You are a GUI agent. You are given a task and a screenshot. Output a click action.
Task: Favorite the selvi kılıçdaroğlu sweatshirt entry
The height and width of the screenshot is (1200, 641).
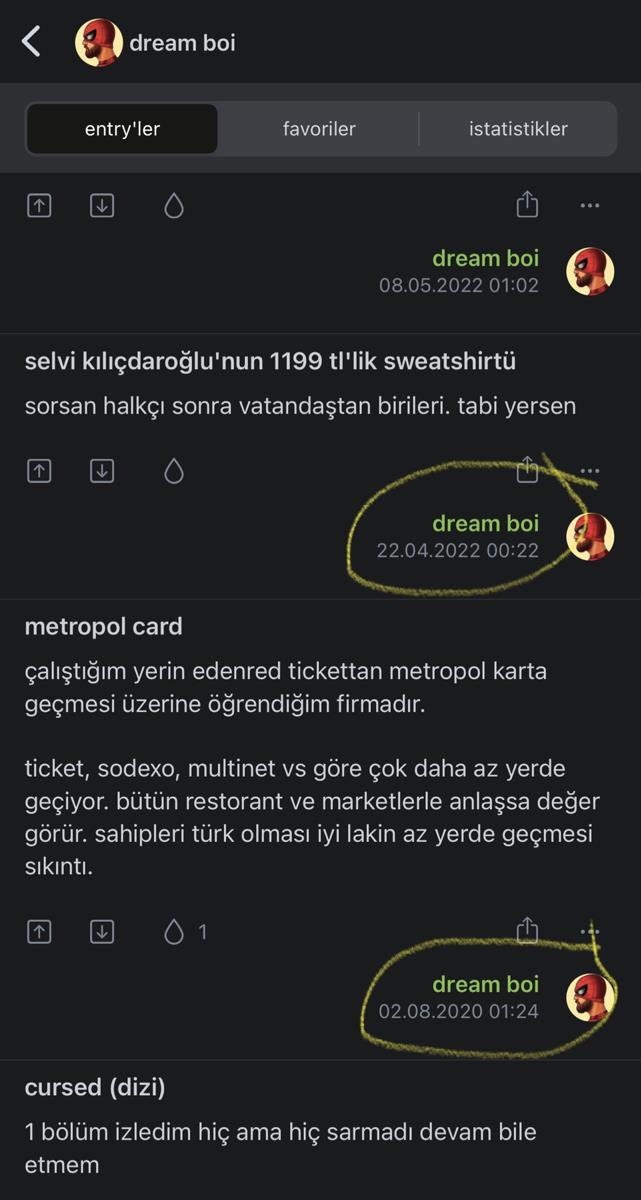tap(174, 471)
